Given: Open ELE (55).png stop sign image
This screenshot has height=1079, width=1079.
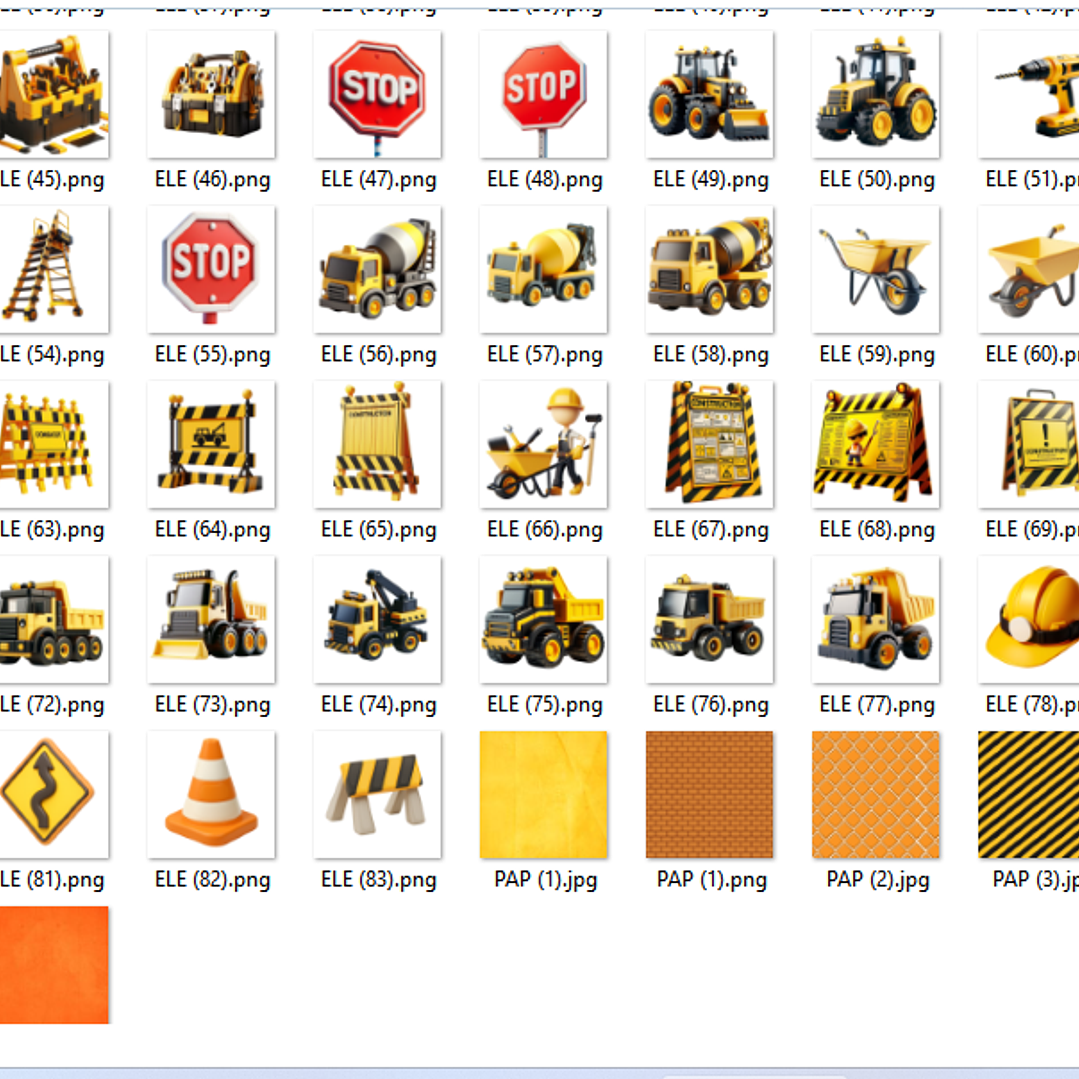Looking at the screenshot, I should [211, 269].
